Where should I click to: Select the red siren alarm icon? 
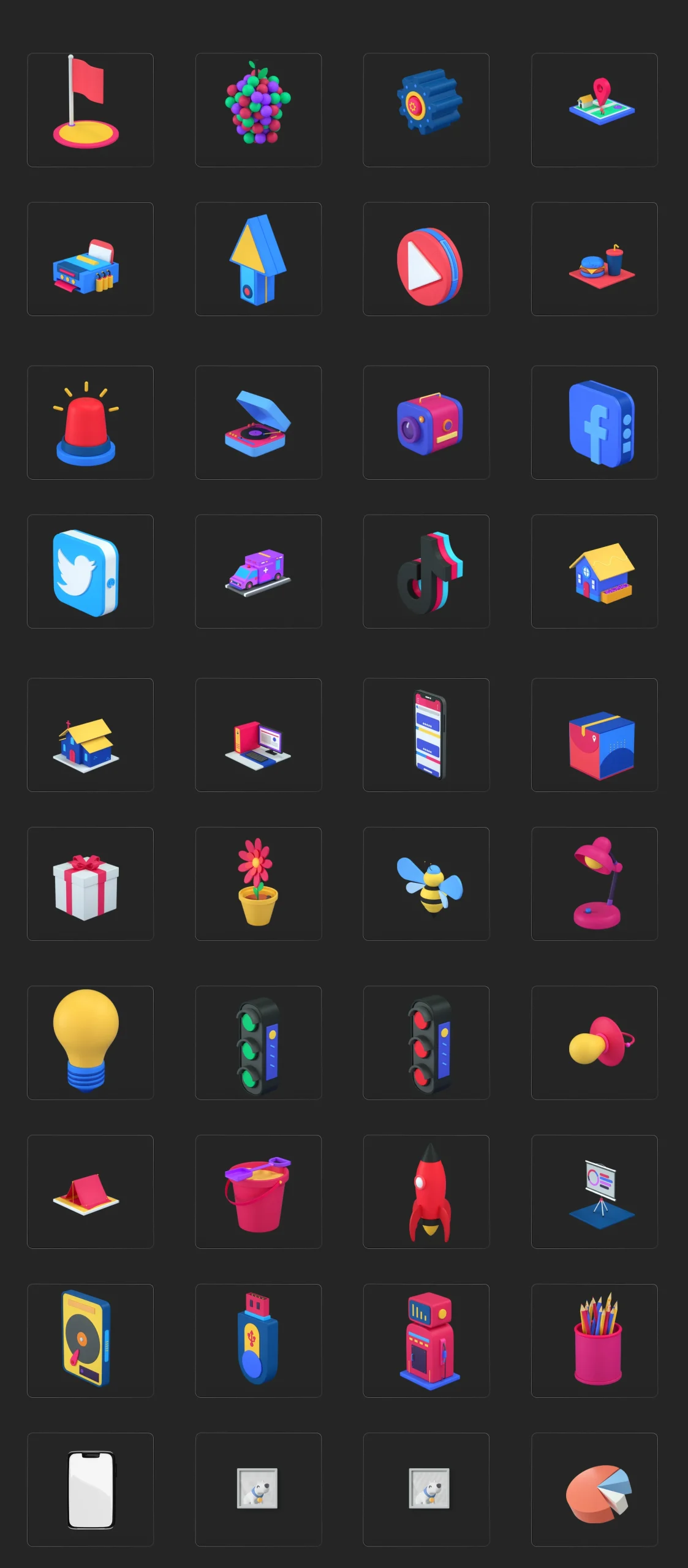(90, 422)
